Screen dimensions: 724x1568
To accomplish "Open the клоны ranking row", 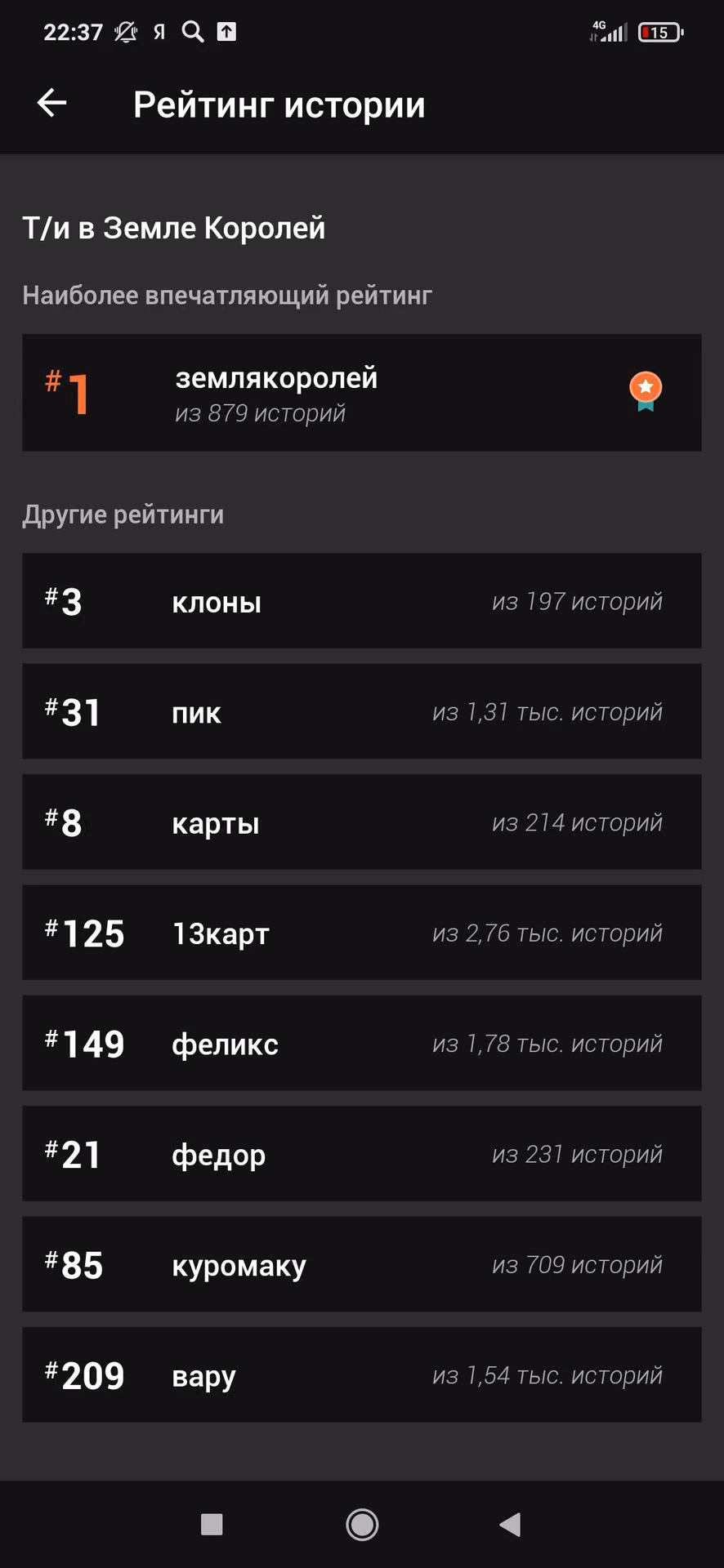I will 361,601.
